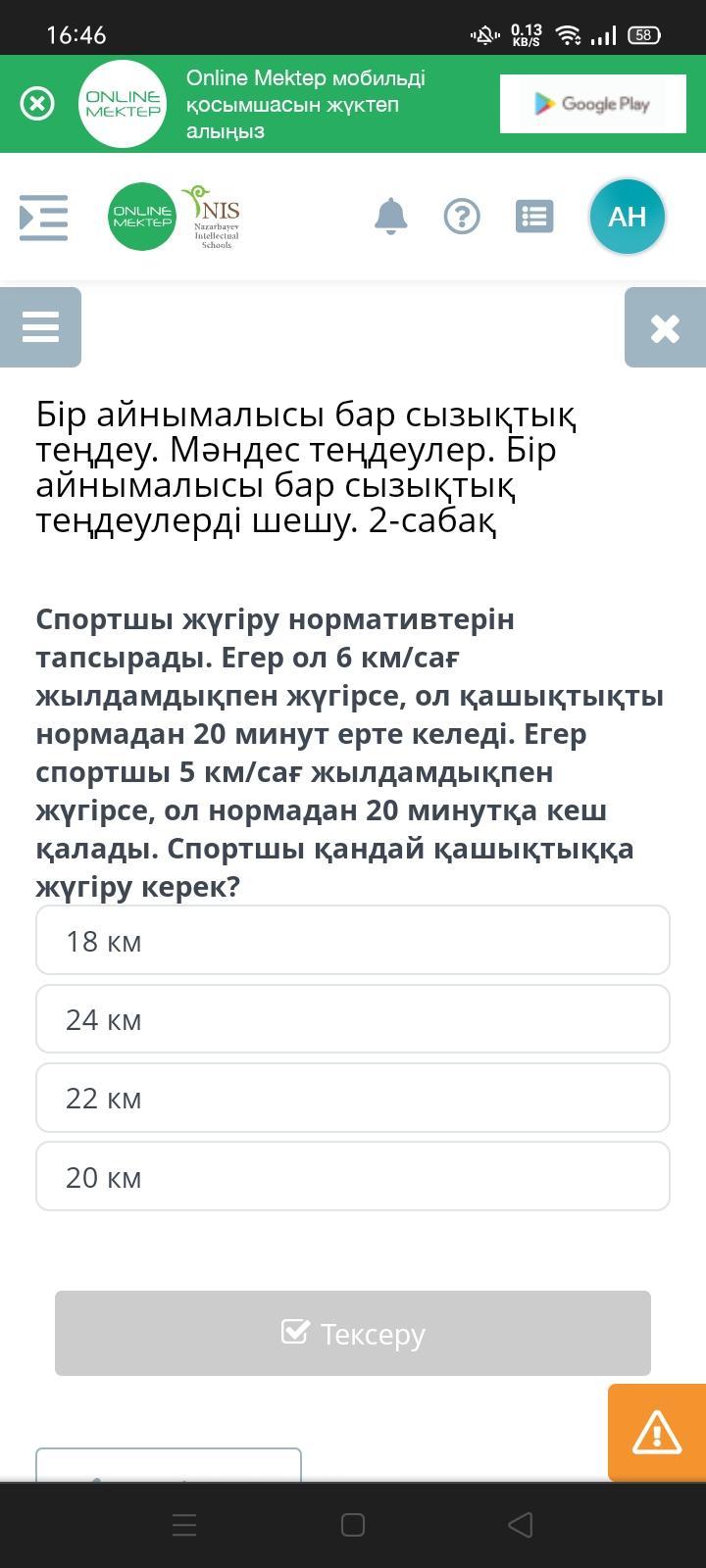706x1568 pixels.
Task: Dismiss the Online Mektep app banner
Action: 37,104
